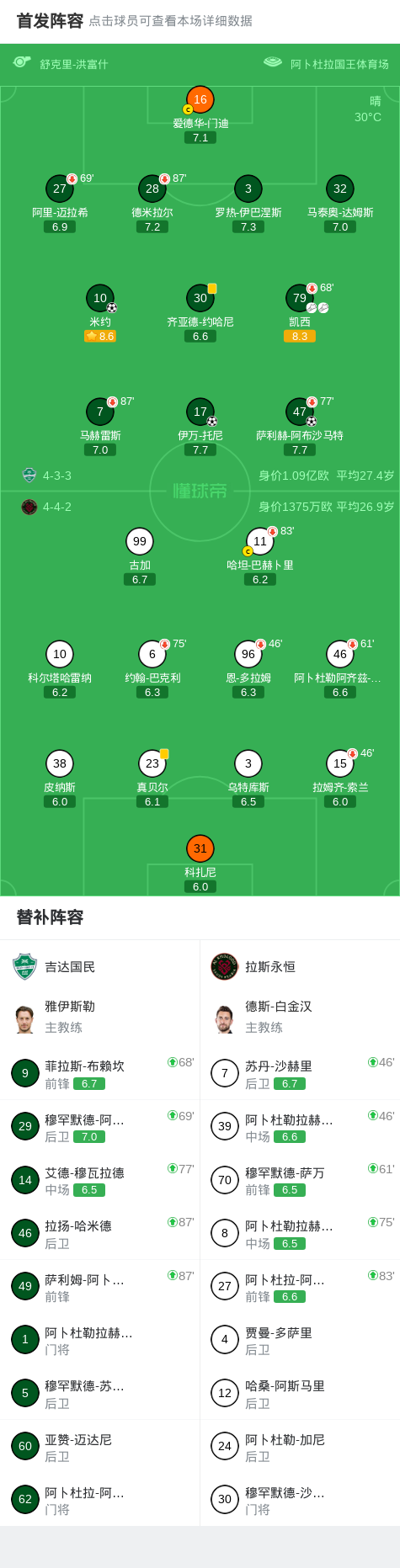
Task: Select defender 乌特库斯 on the pitch
Action: (248, 779)
